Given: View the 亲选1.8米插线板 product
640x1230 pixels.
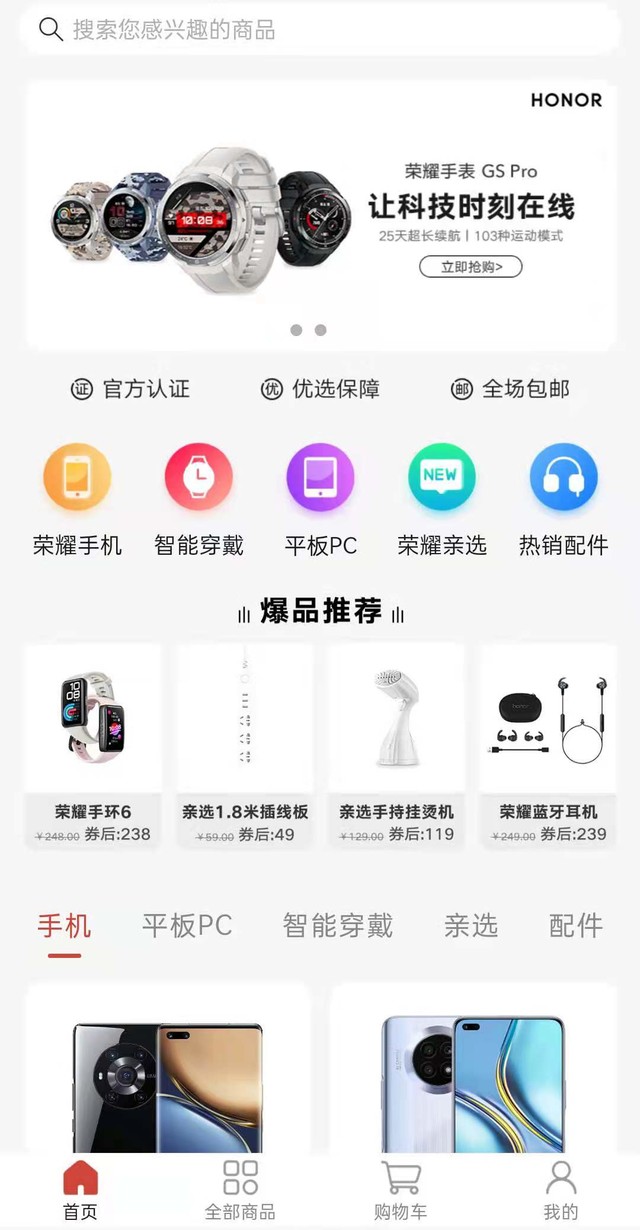Looking at the screenshot, I should [245, 746].
